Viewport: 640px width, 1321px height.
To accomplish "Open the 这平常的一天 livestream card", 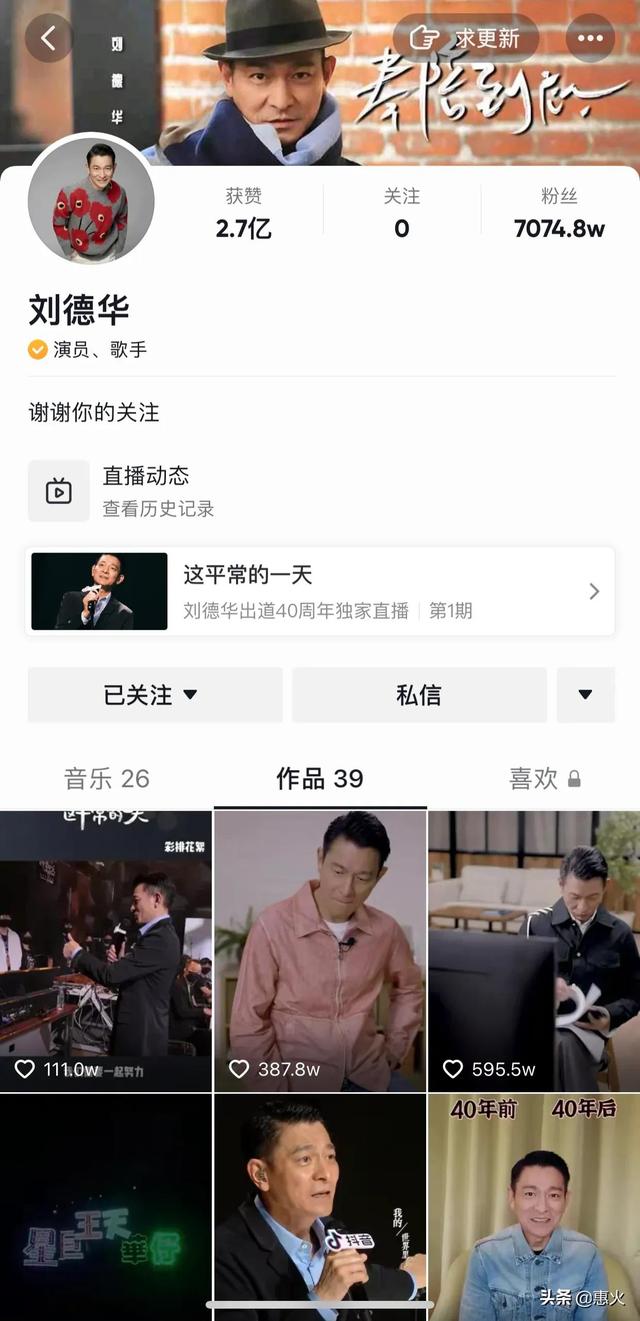I will coord(320,591).
